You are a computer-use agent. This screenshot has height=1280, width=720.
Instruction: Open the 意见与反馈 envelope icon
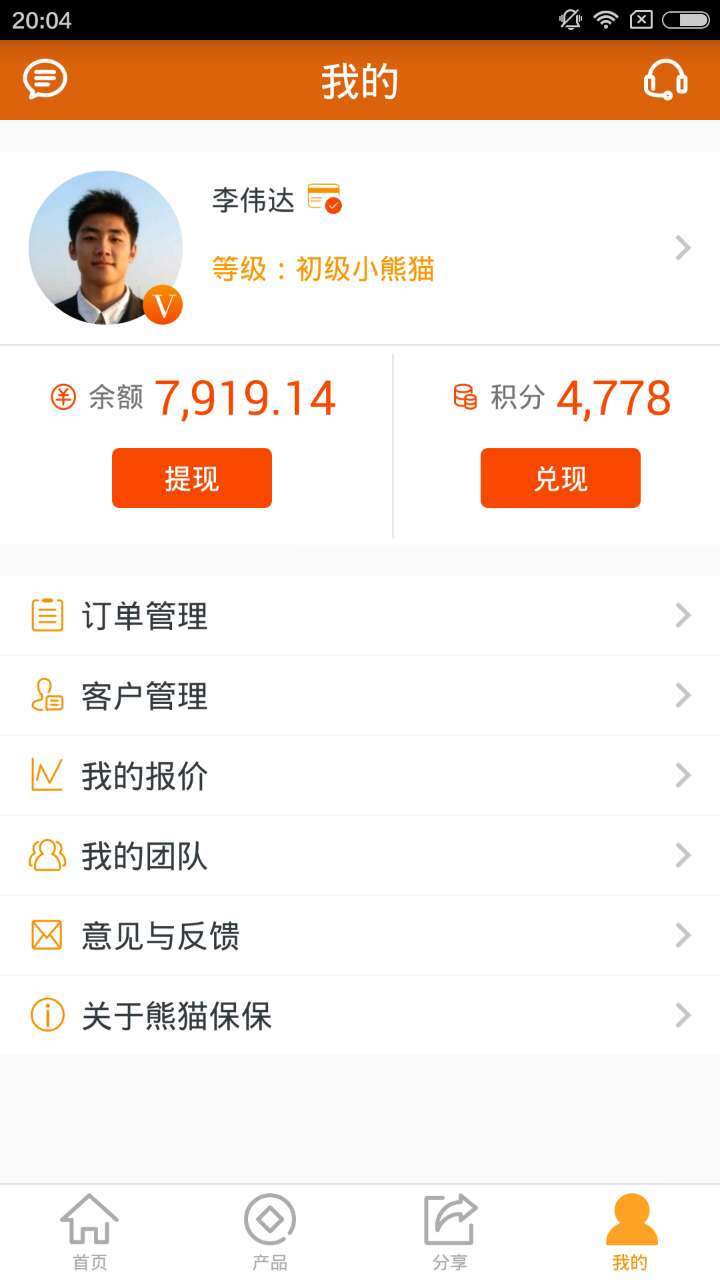pos(47,936)
